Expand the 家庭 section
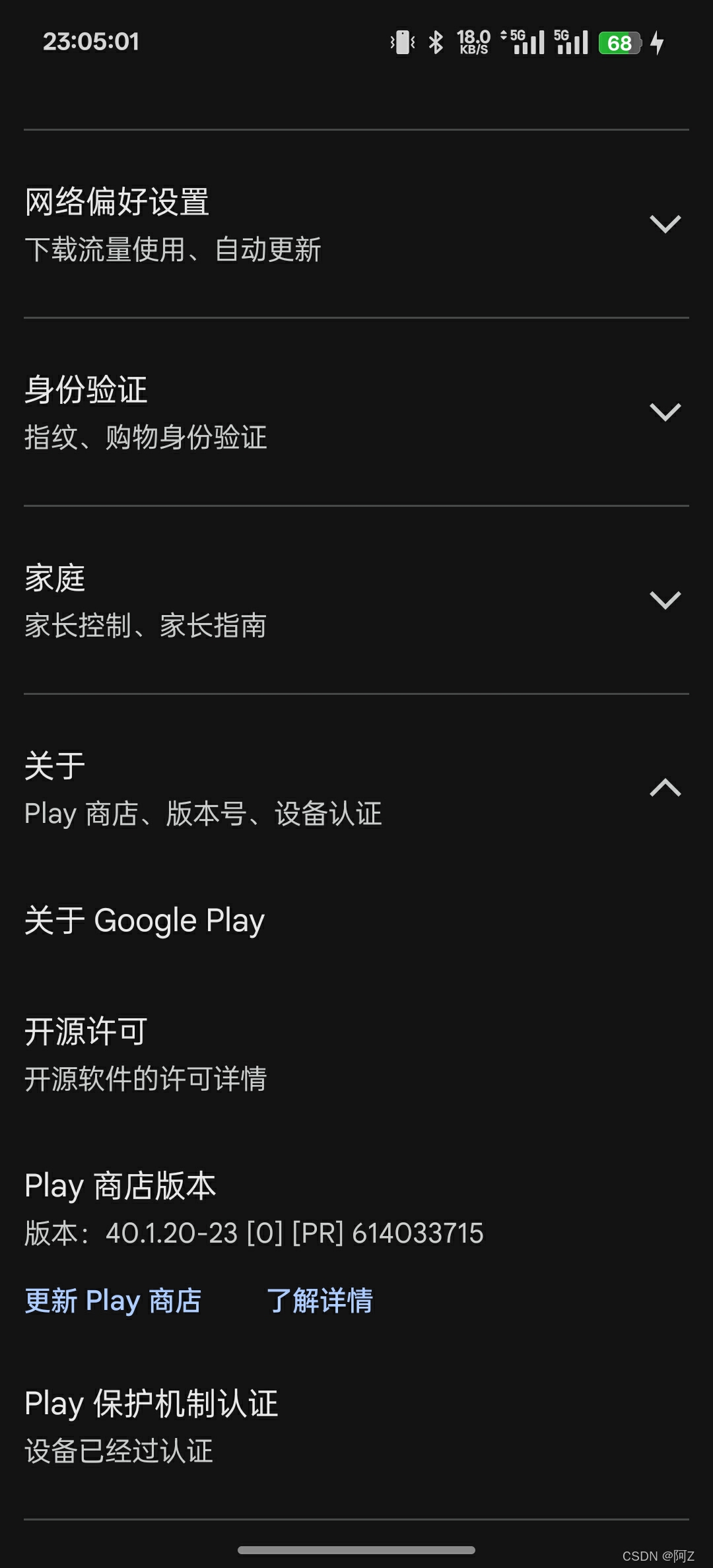713x1568 pixels. [667, 601]
